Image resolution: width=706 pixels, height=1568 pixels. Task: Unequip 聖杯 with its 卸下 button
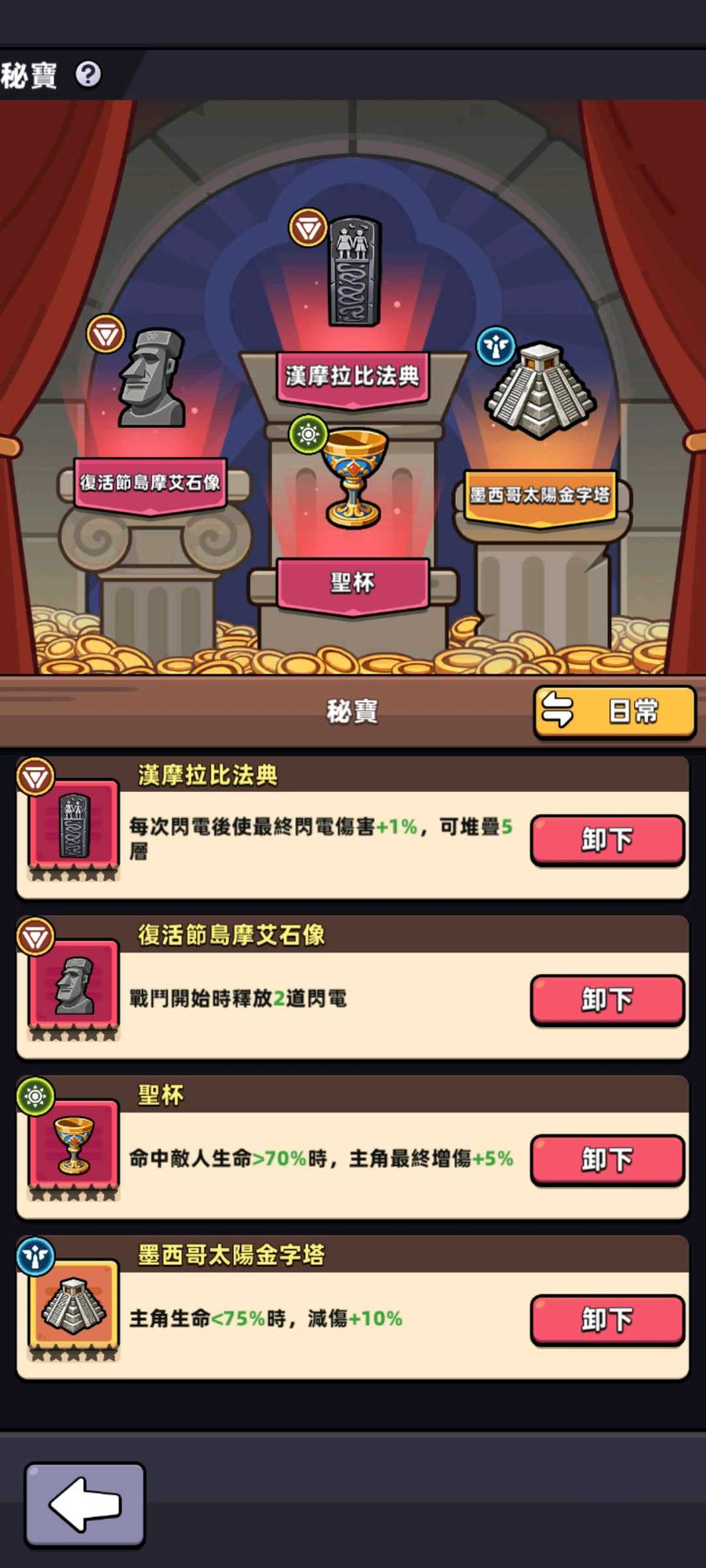(x=607, y=1160)
